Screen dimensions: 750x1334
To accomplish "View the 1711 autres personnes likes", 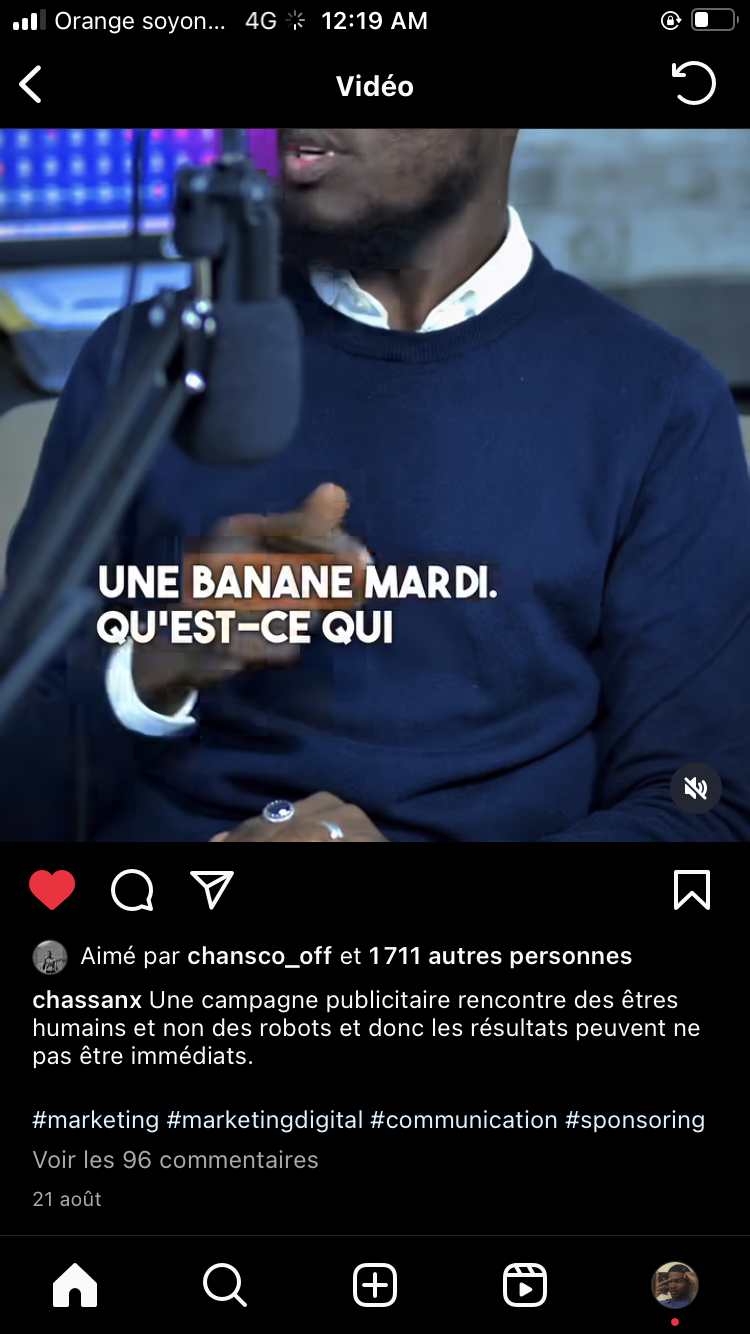I will (x=500, y=956).
